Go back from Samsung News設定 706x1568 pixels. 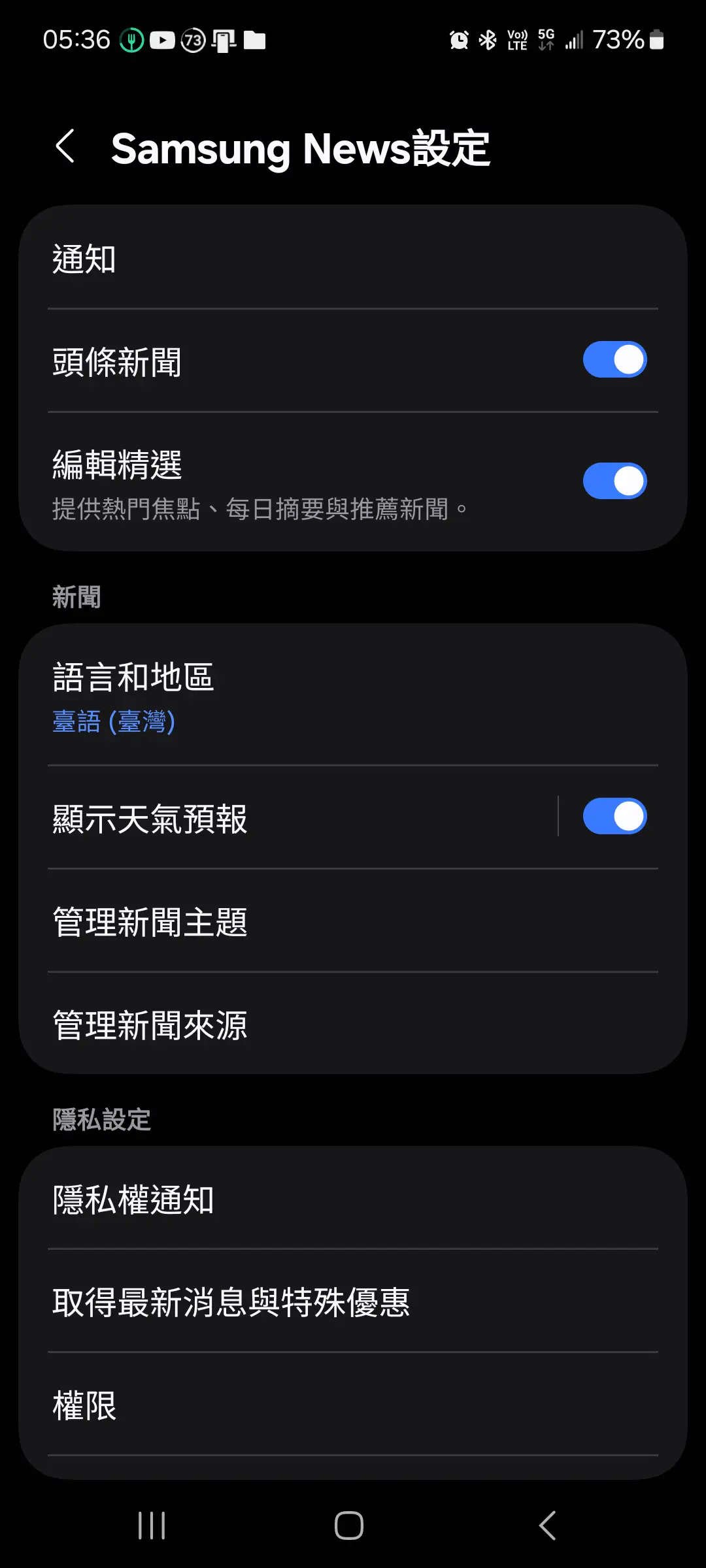click(65, 146)
